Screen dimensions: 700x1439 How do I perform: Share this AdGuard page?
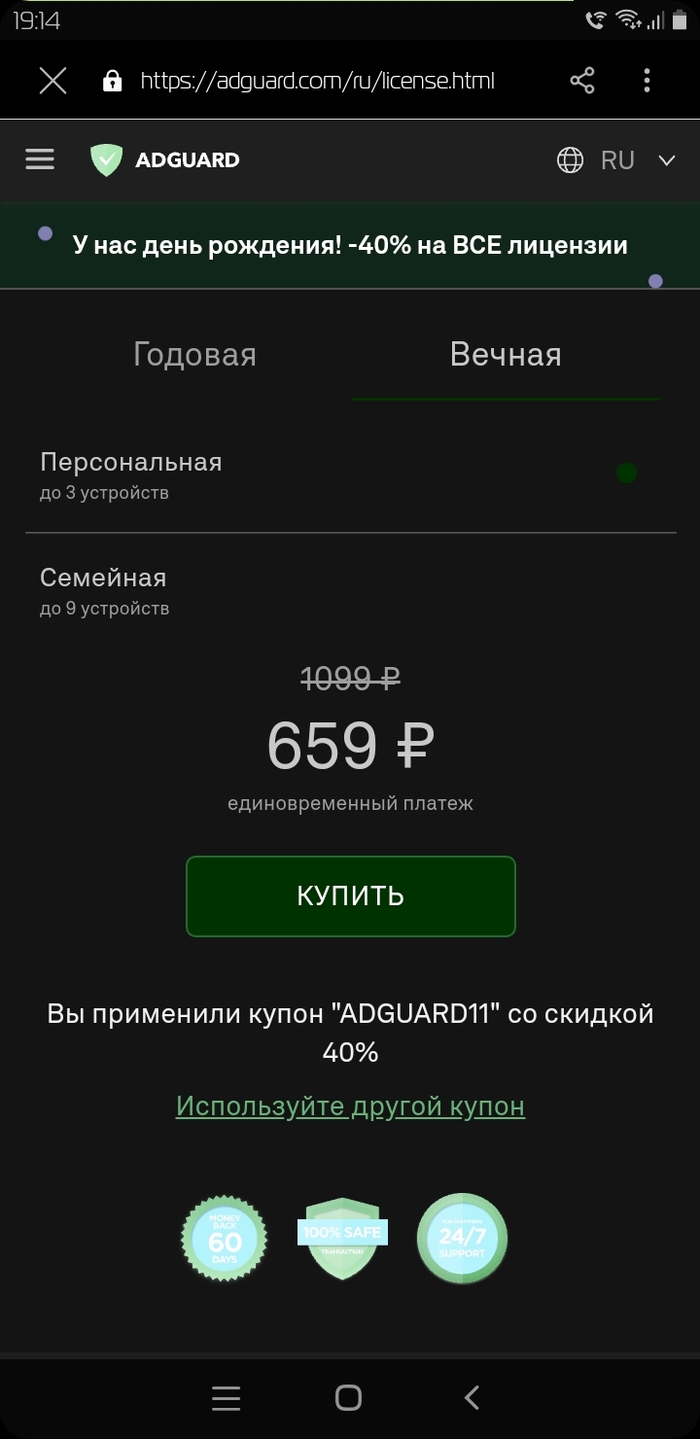(x=582, y=81)
